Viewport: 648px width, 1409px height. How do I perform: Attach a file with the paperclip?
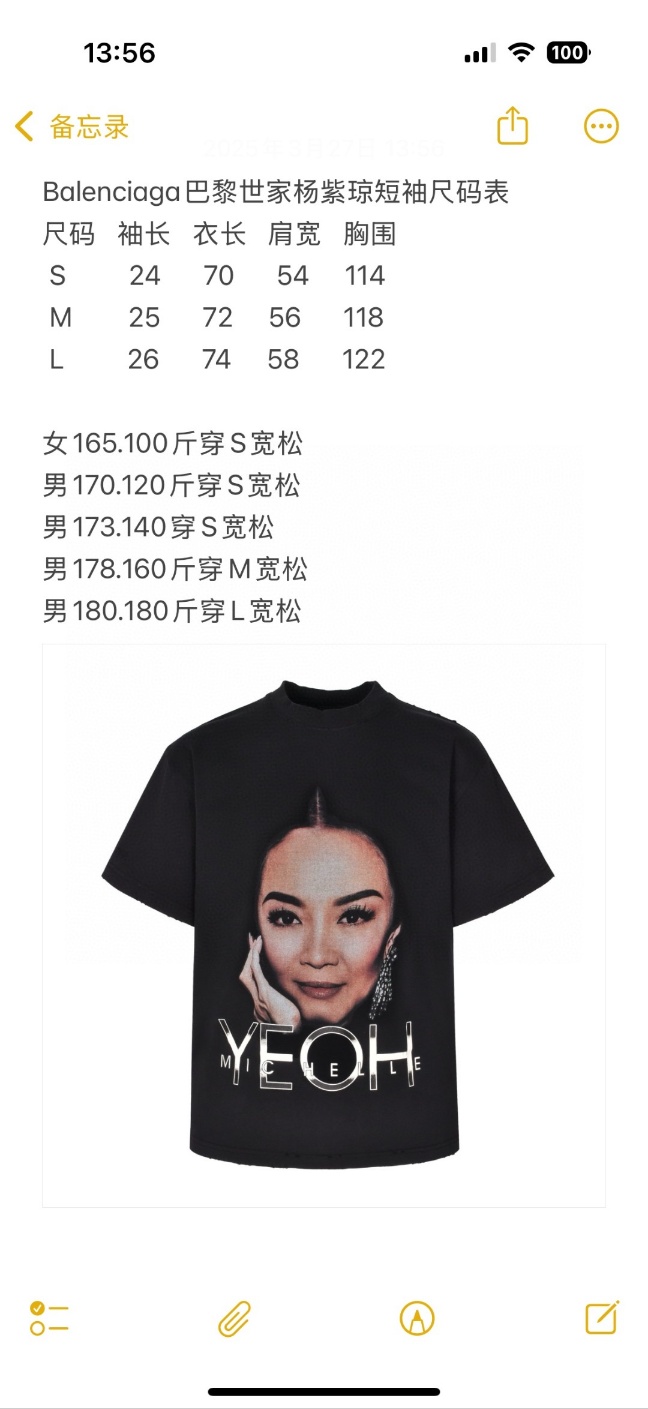click(x=235, y=1318)
